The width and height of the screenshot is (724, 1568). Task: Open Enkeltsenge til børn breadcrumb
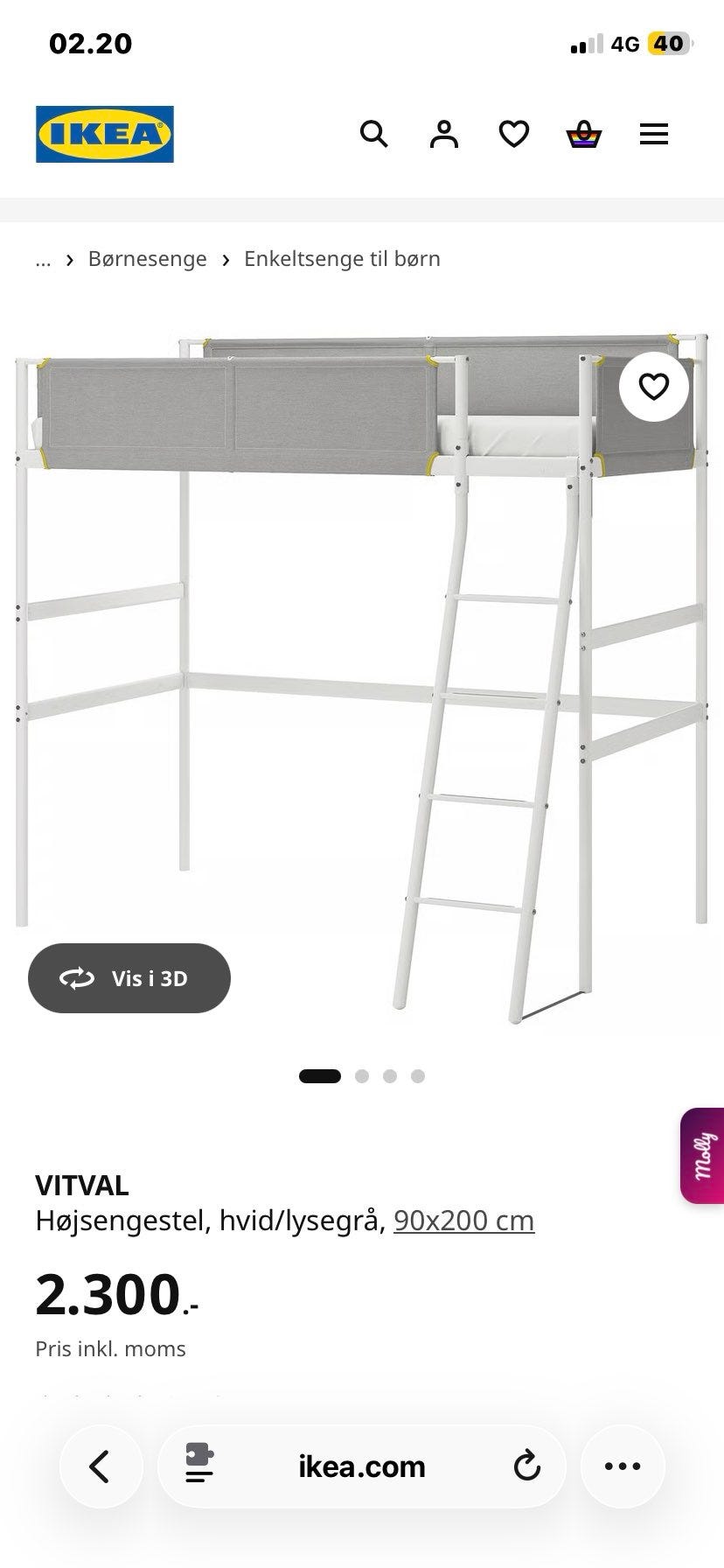click(342, 259)
